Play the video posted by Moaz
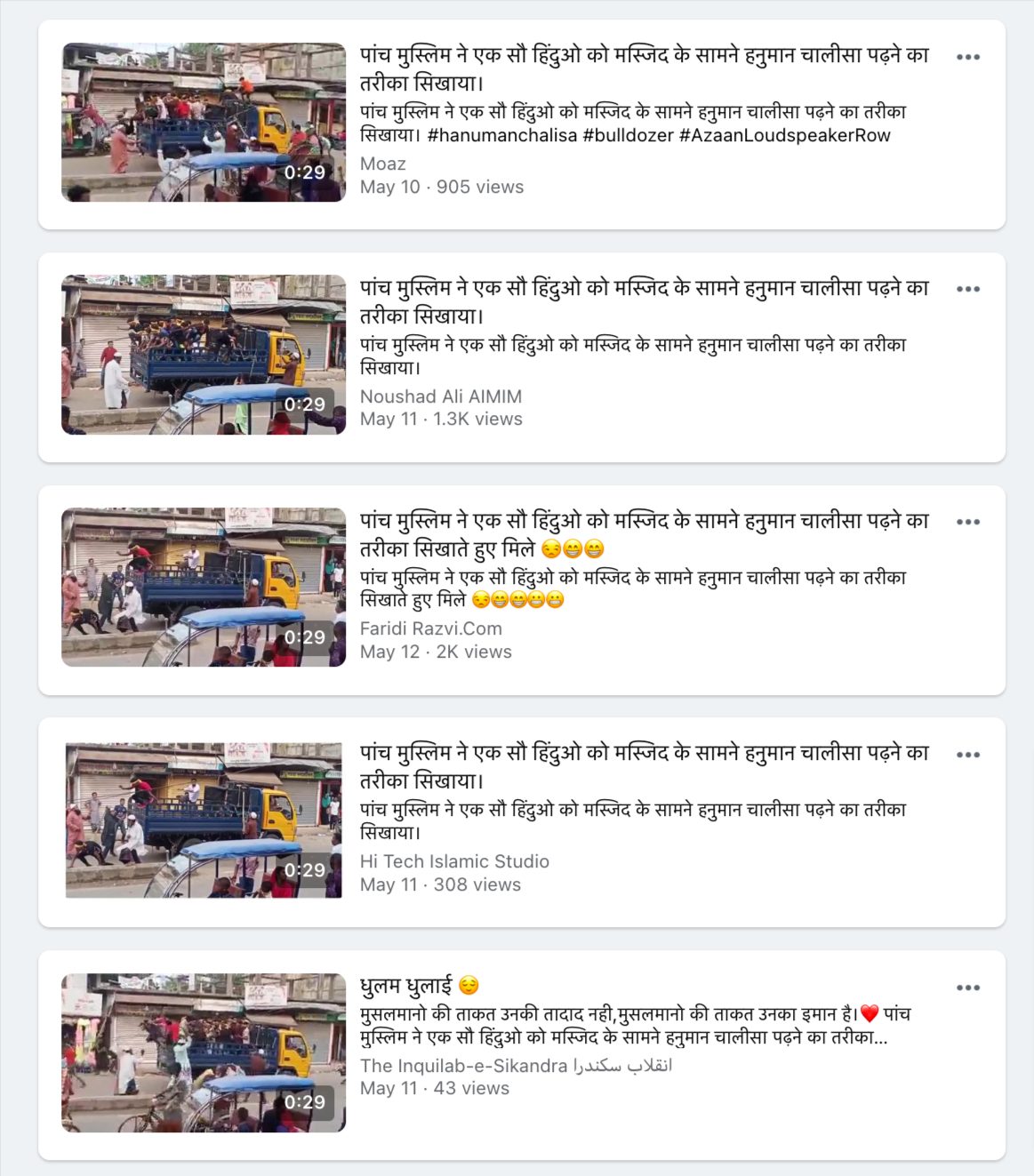 pos(204,123)
